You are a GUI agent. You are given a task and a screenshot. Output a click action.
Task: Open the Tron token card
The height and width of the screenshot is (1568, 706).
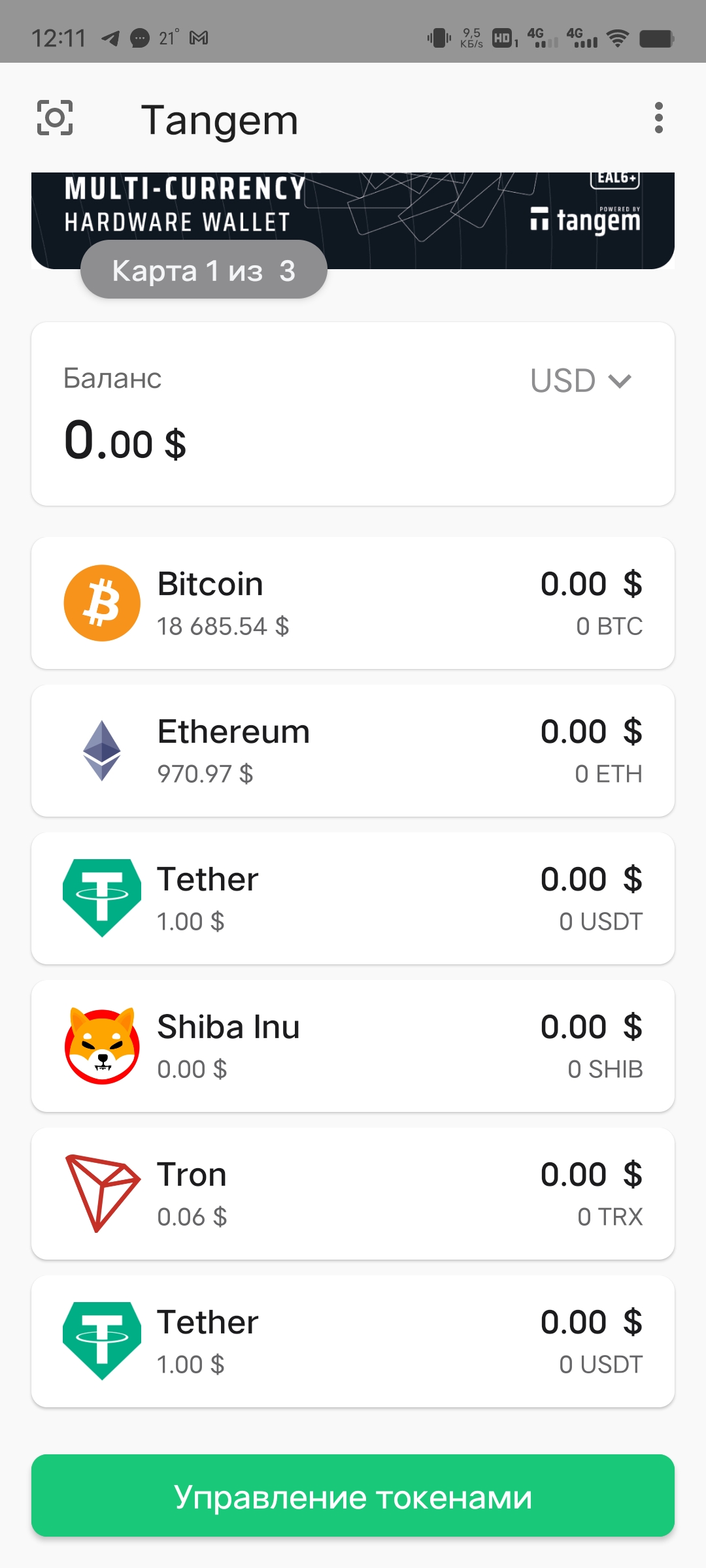[353, 1194]
